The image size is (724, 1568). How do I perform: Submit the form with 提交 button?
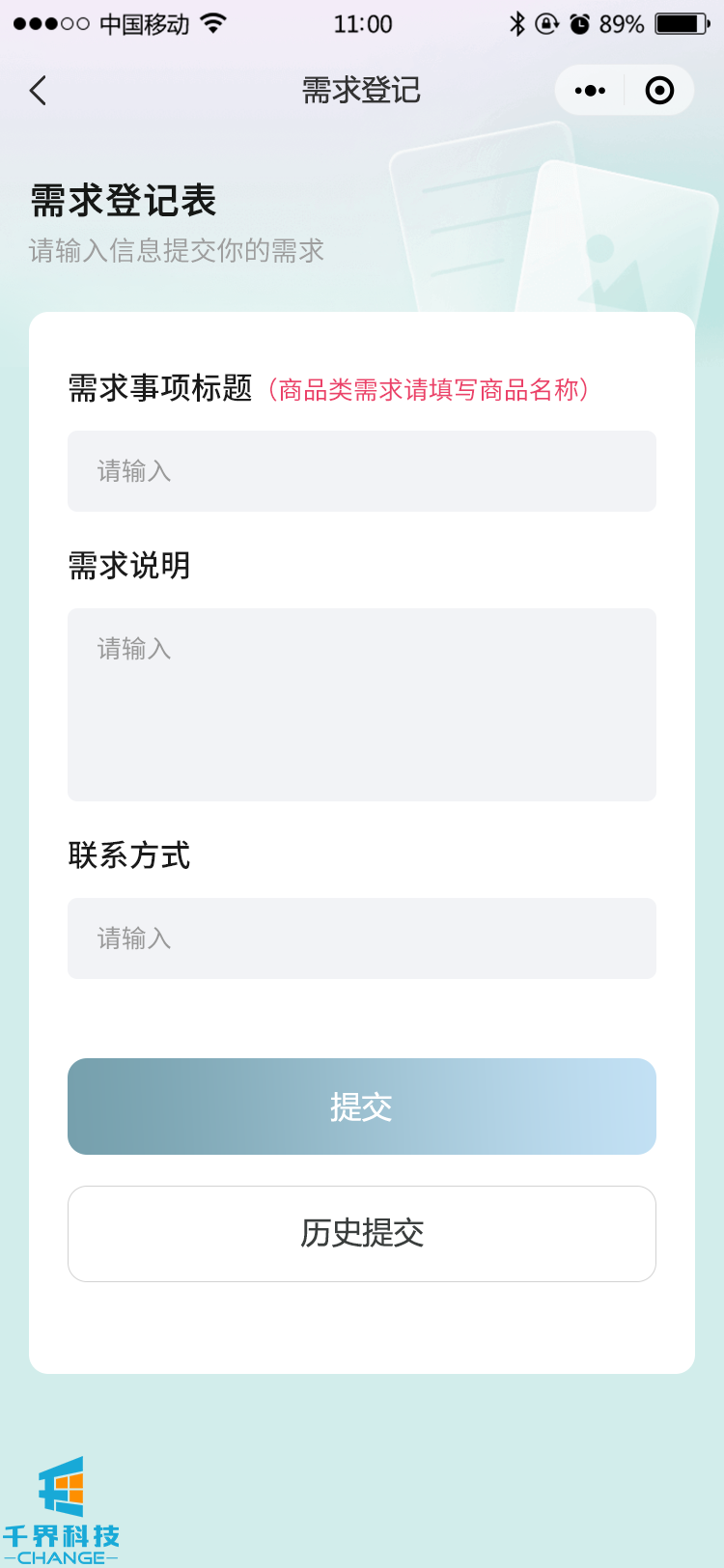(362, 1106)
